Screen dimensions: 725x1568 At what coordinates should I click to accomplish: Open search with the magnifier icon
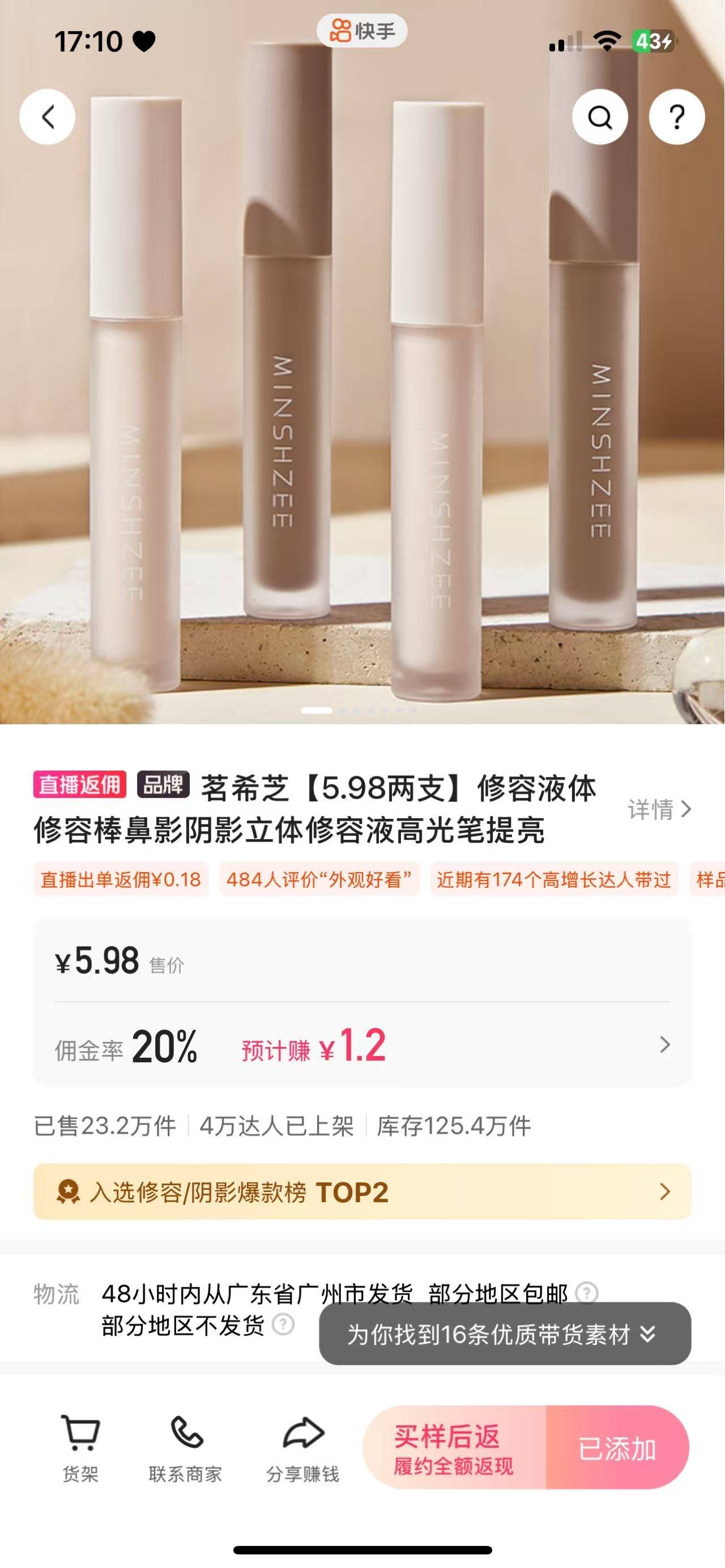[600, 117]
